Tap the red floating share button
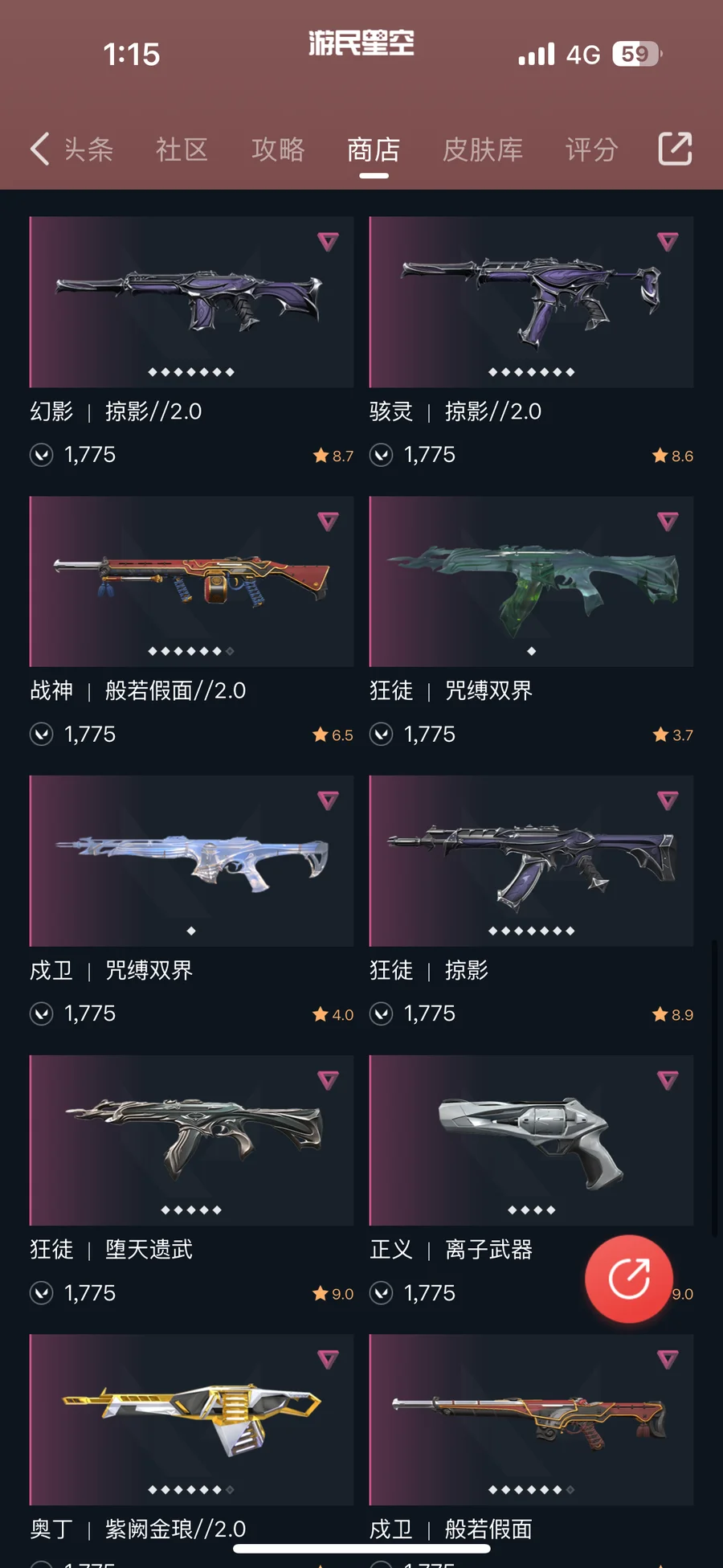 pyautogui.click(x=628, y=1279)
